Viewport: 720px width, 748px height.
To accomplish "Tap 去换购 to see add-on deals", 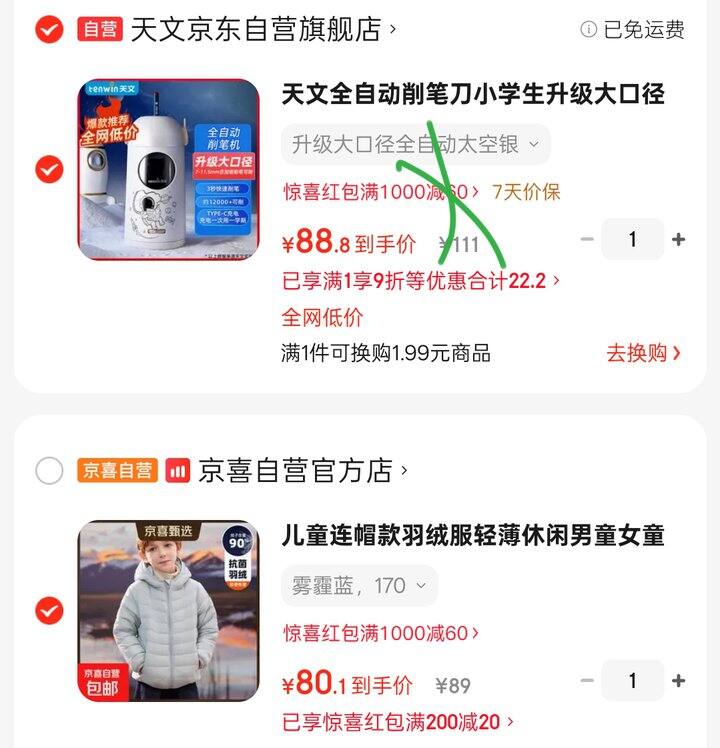I will 644,353.
